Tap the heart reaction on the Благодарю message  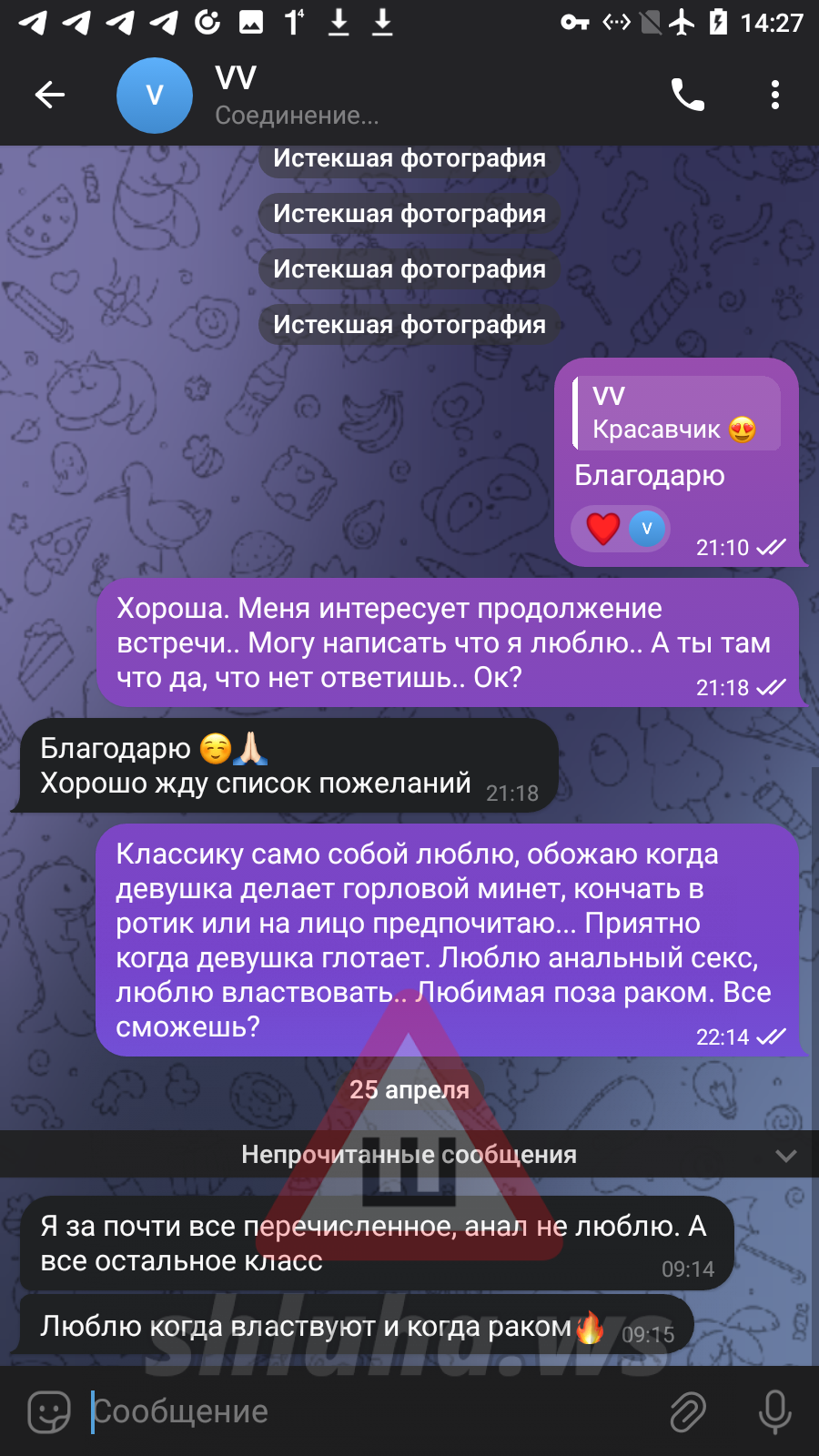coord(603,529)
